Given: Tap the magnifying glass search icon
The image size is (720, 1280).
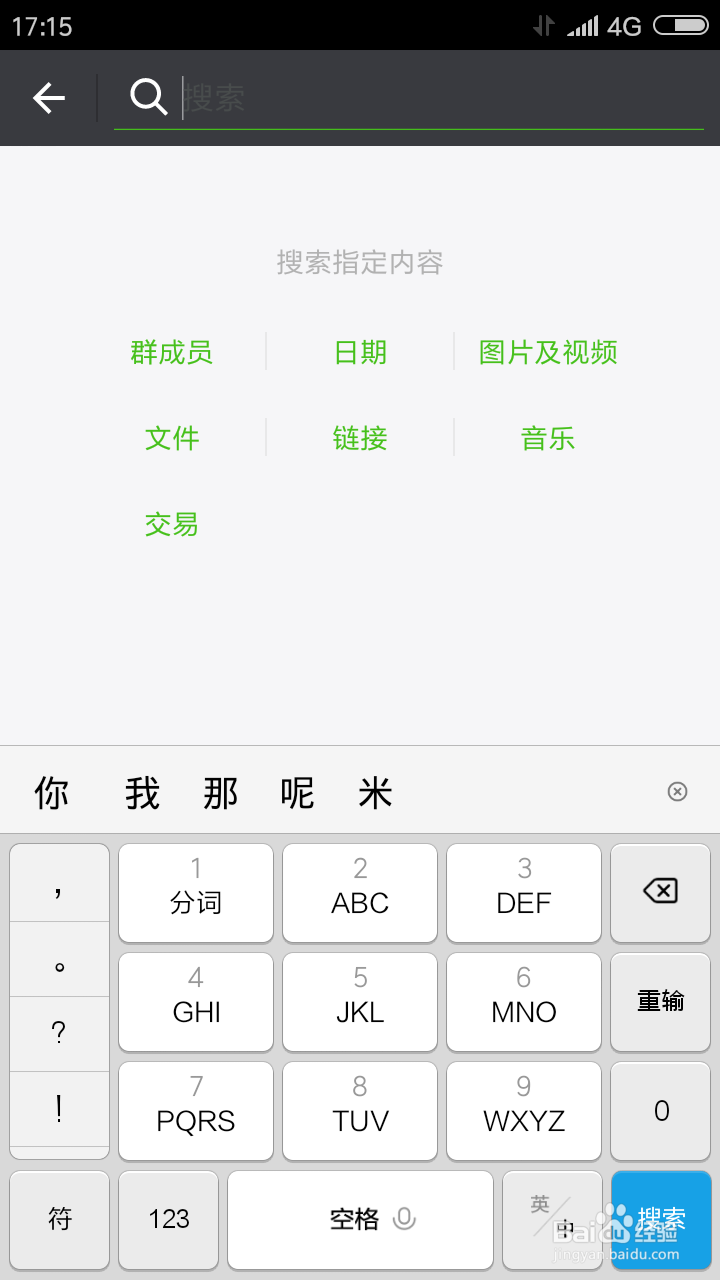Looking at the screenshot, I should 148,97.
